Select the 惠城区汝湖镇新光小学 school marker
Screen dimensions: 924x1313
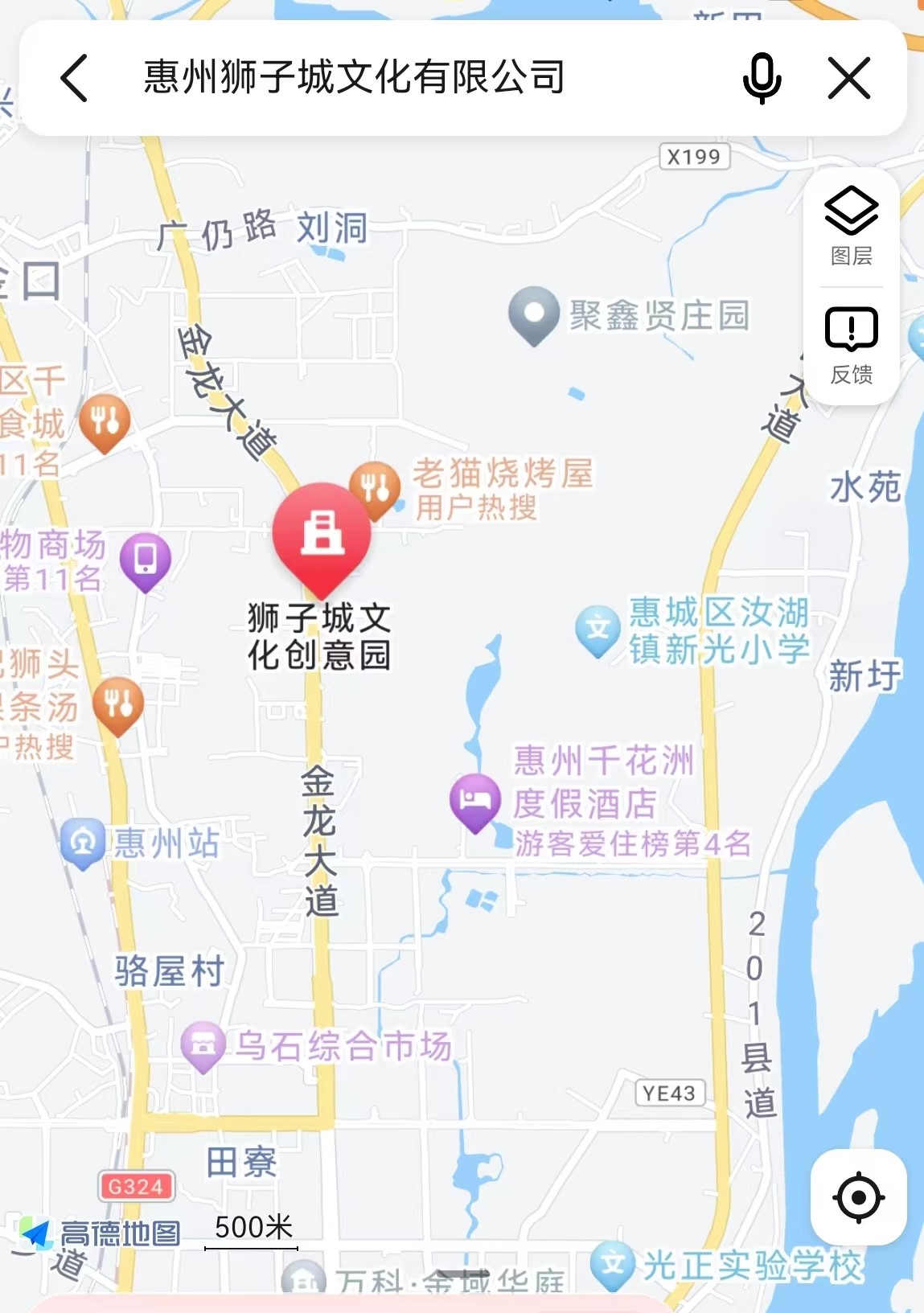click(x=598, y=629)
